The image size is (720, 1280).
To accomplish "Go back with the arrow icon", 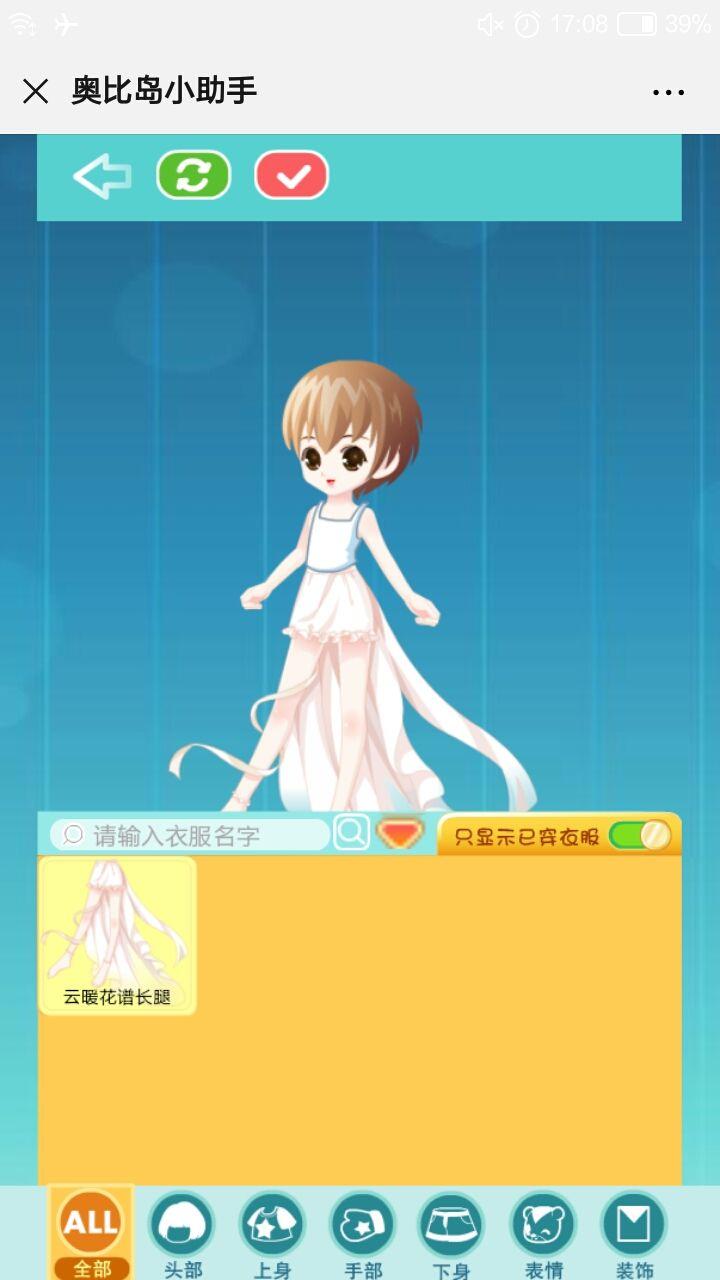I will pos(102,177).
